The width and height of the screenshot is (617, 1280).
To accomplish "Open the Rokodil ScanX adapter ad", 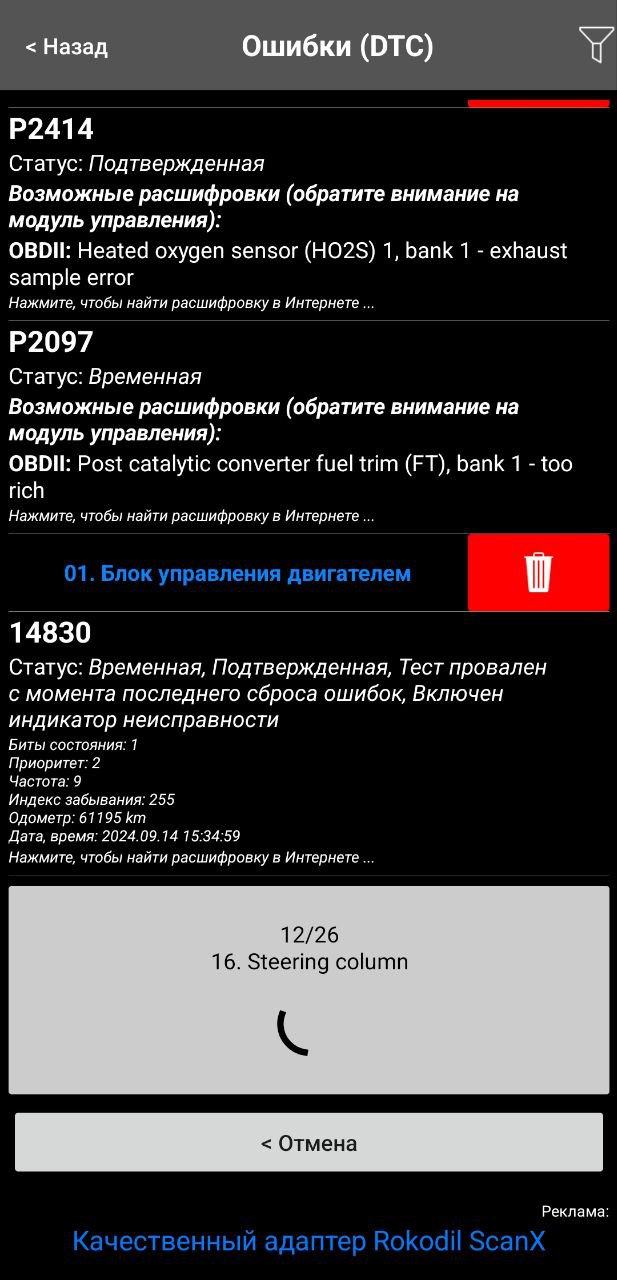I will [309, 1241].
